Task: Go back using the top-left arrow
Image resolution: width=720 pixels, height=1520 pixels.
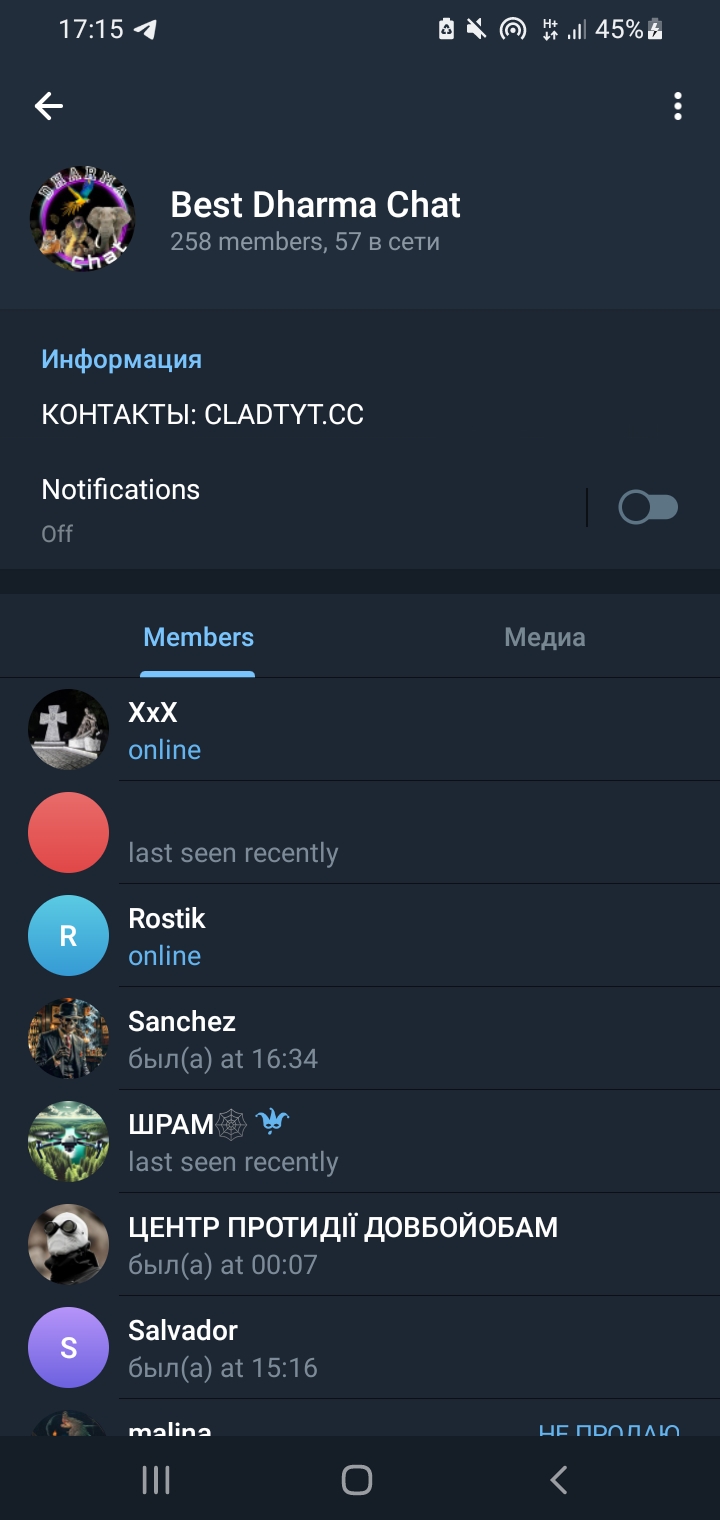Action: 49,106
